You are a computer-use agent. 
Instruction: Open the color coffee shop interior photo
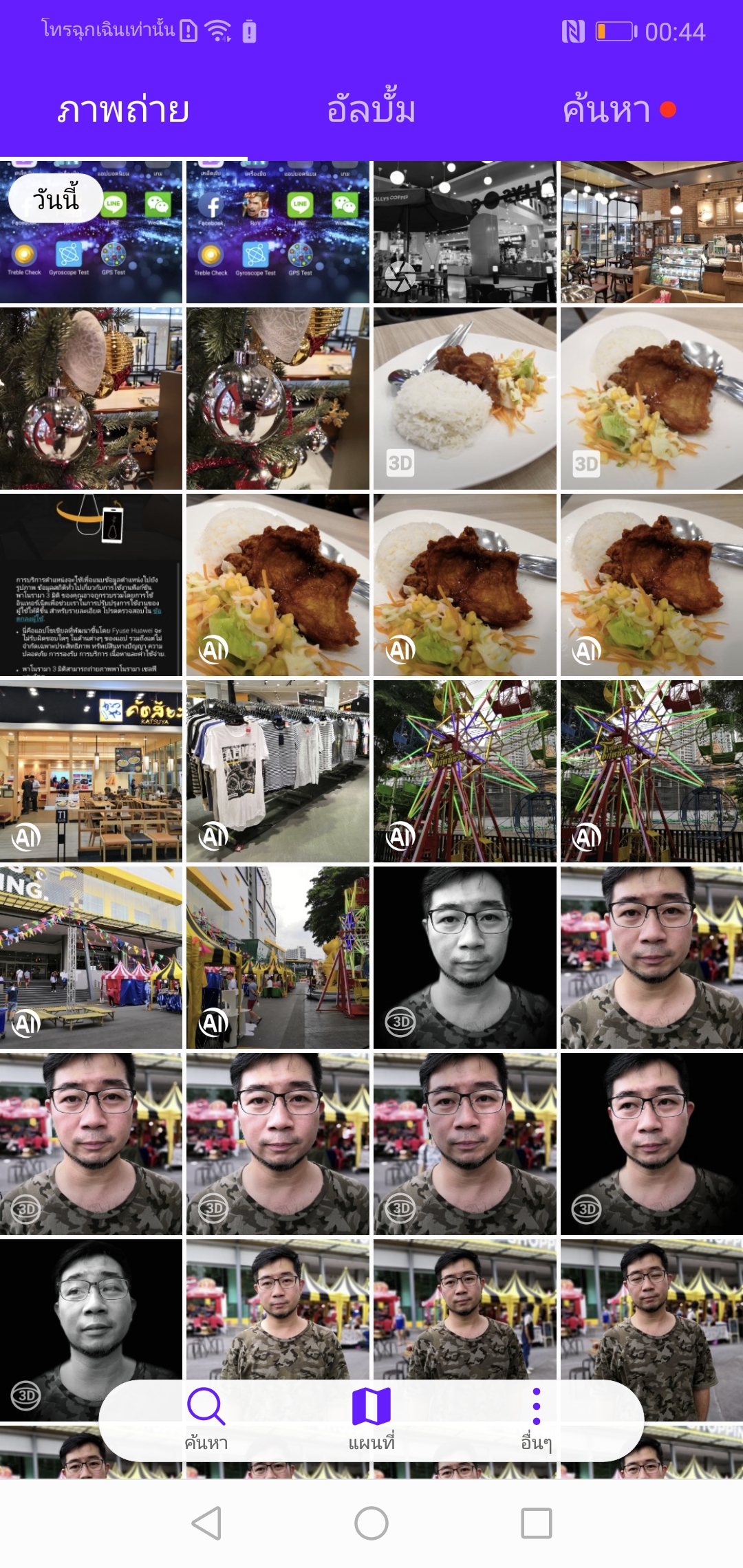click(652, 232)
